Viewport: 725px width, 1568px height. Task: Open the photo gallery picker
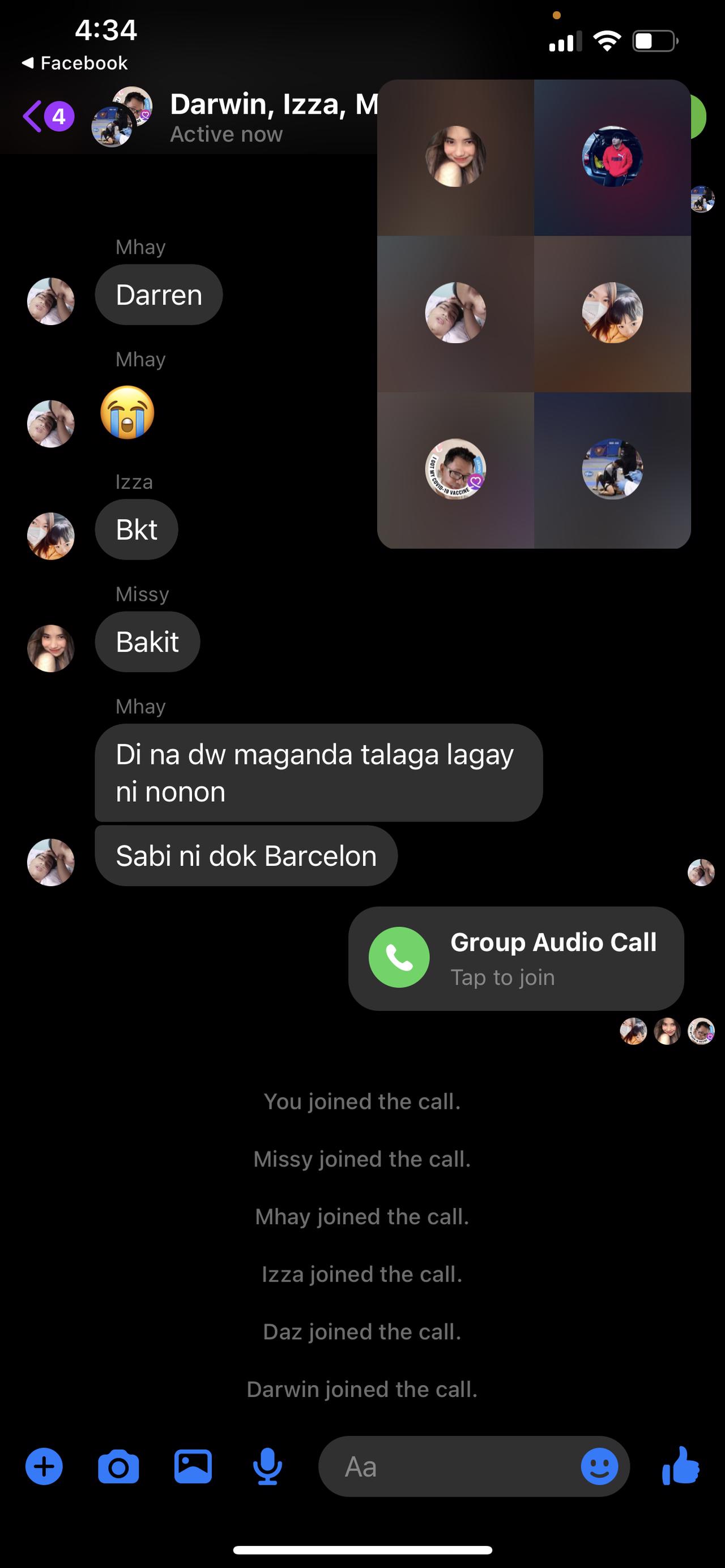pyautogui.click(x=193, y=1467)
